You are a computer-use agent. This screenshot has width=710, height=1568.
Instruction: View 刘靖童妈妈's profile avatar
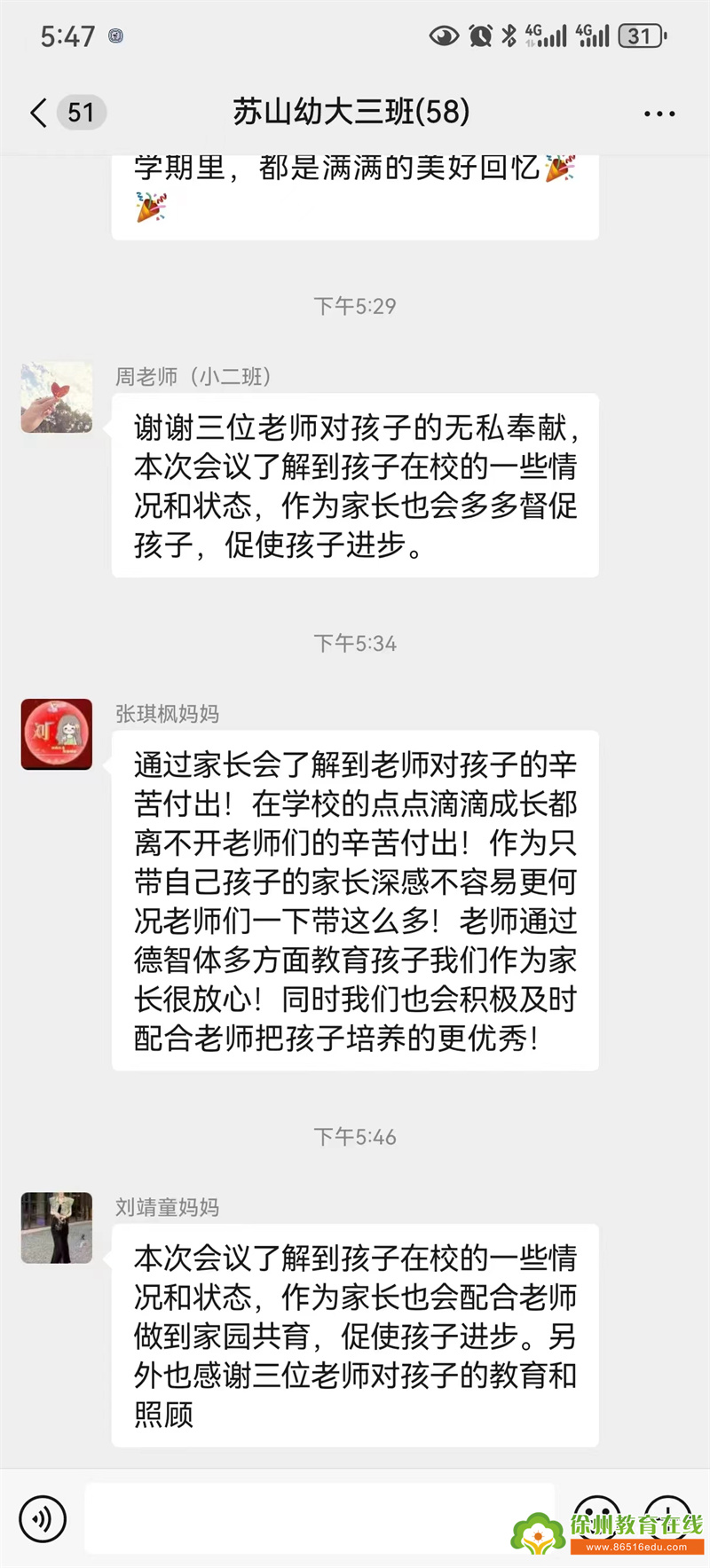point(57,1227)
